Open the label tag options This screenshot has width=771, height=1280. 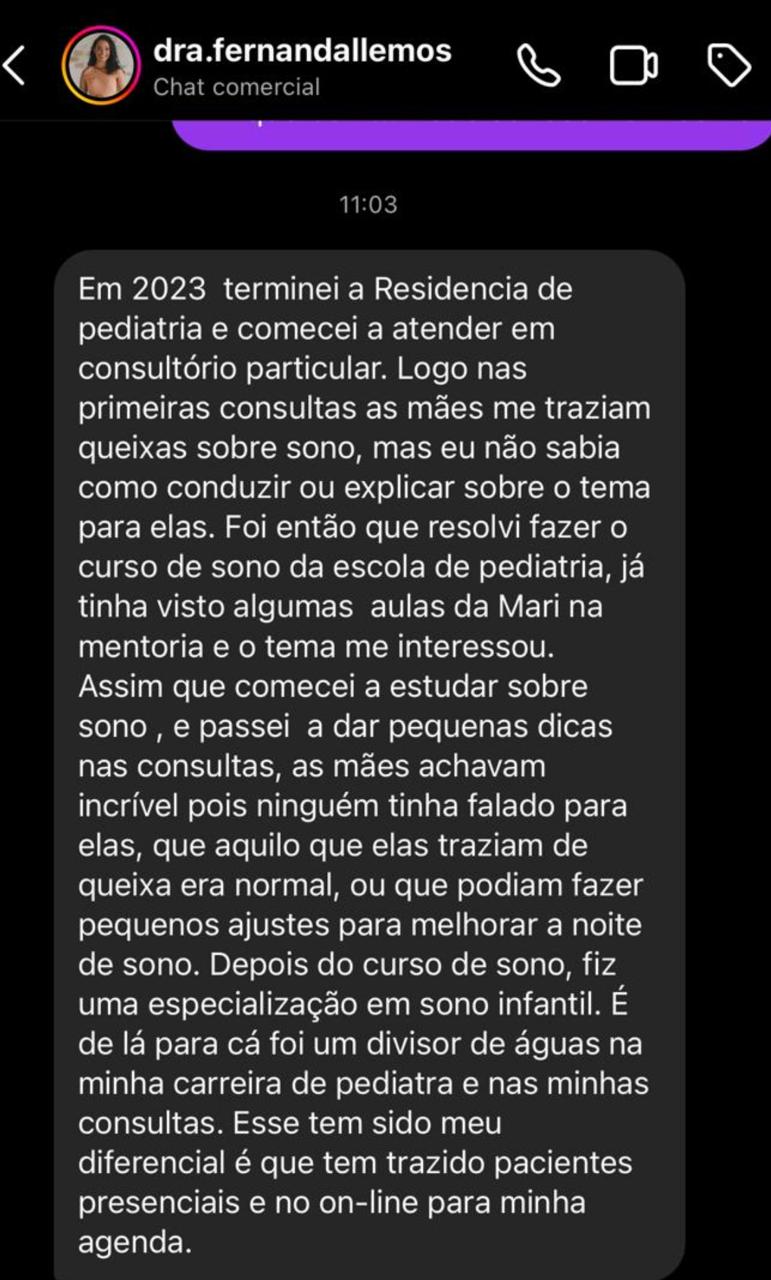coord(729,66)
